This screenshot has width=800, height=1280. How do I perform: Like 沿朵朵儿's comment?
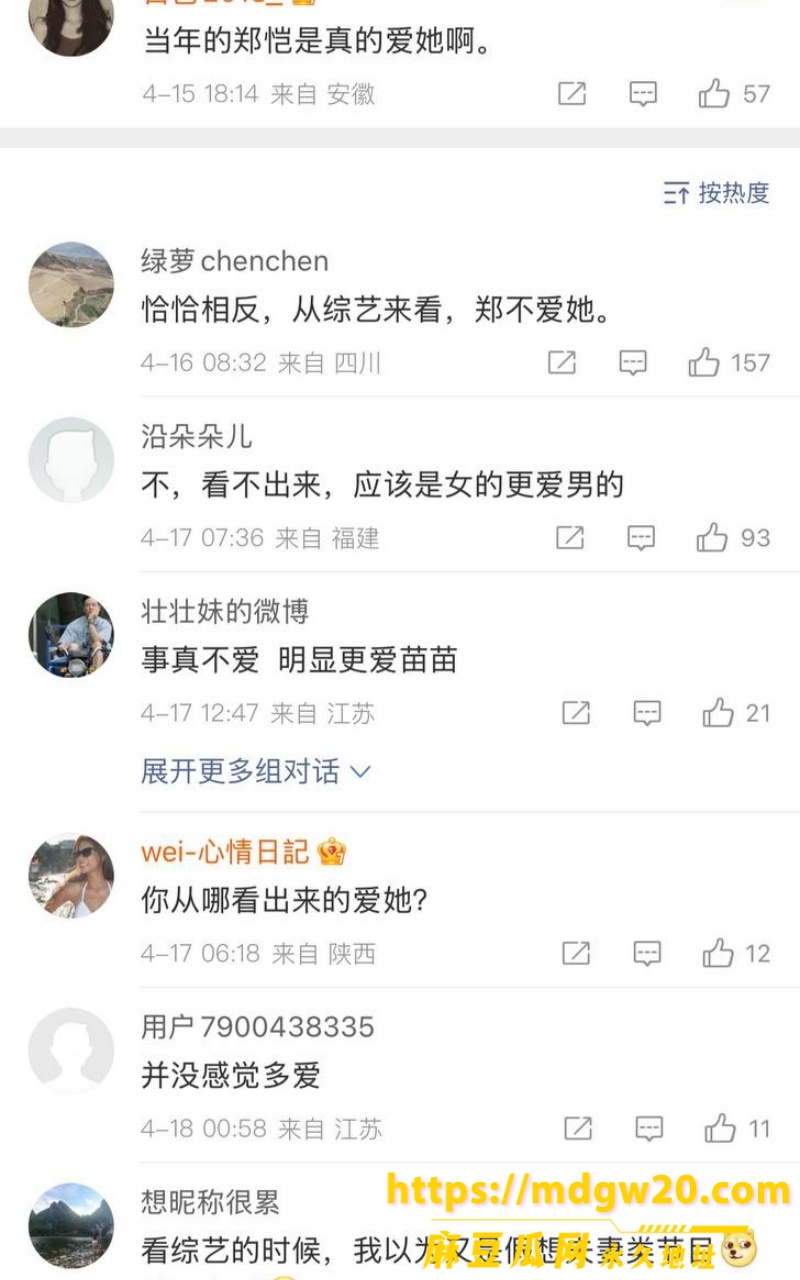(733, 538)
